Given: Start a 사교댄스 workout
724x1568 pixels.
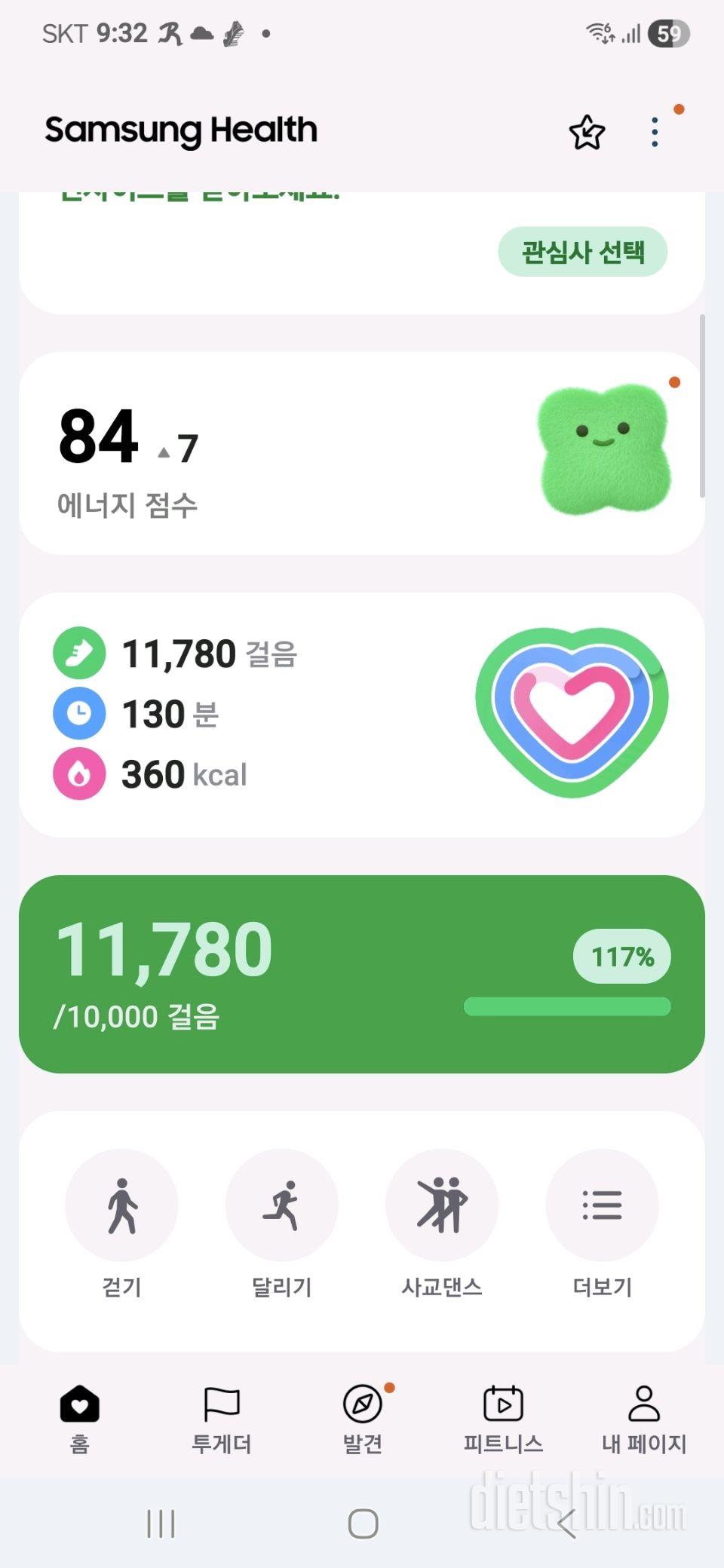Looking at the screenshot, I should click(442, 1205).
